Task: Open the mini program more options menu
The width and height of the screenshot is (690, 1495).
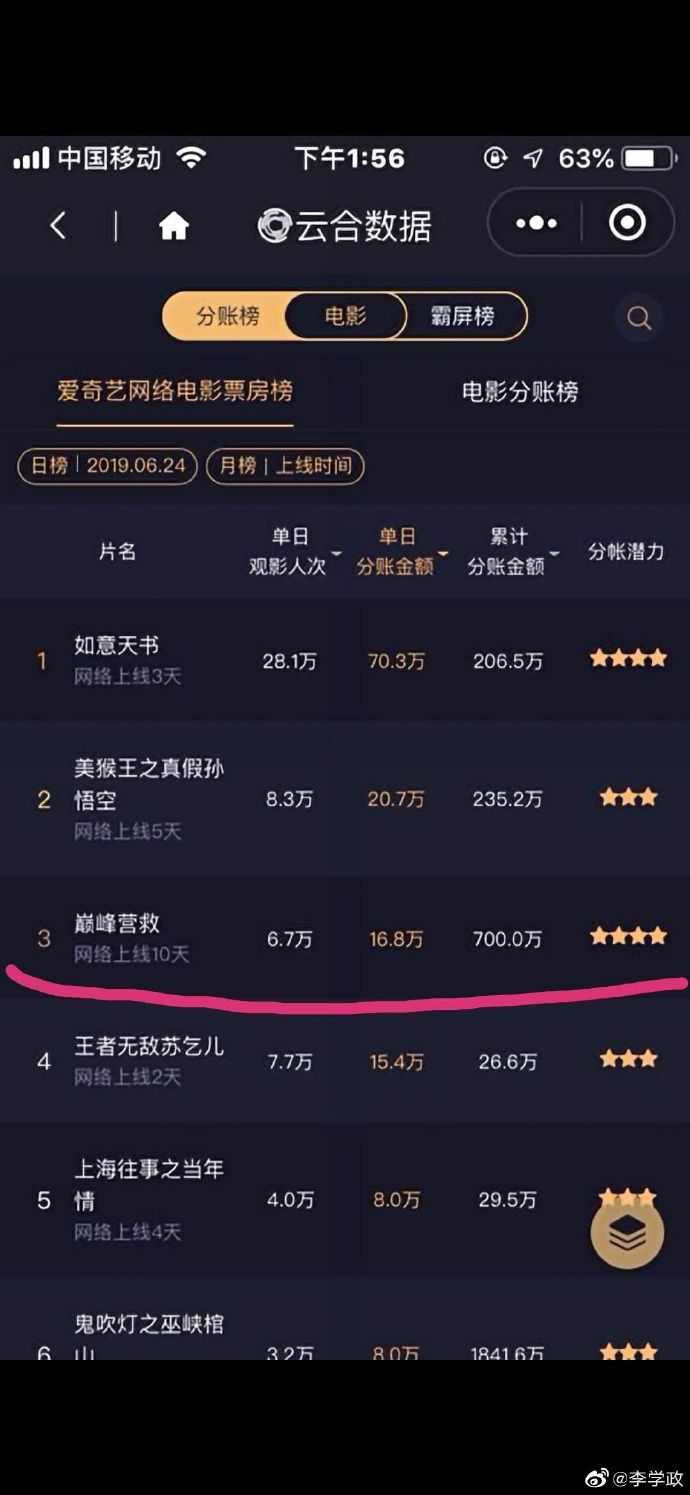Action: pos(536,224)
